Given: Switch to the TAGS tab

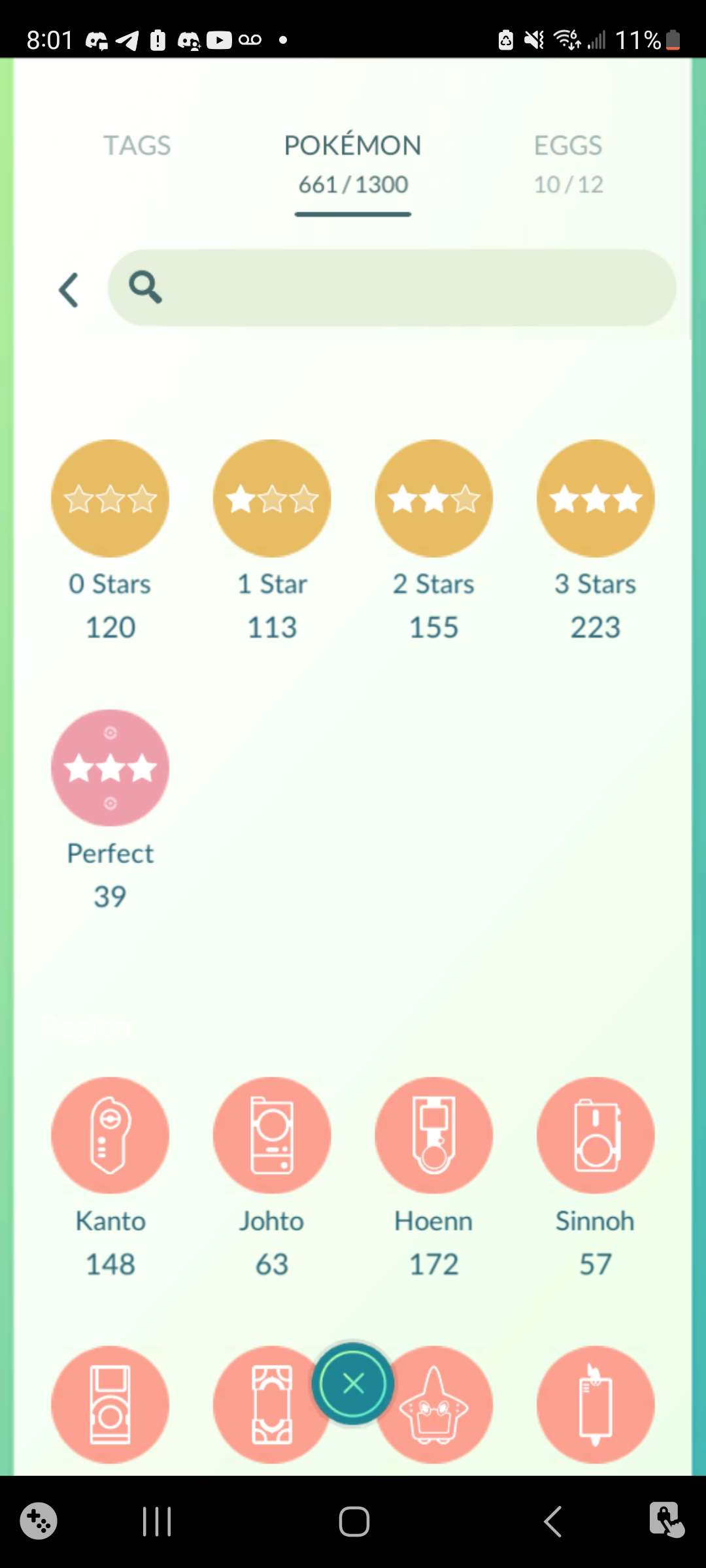Looking at the screenshot, I should coord(137,145).
